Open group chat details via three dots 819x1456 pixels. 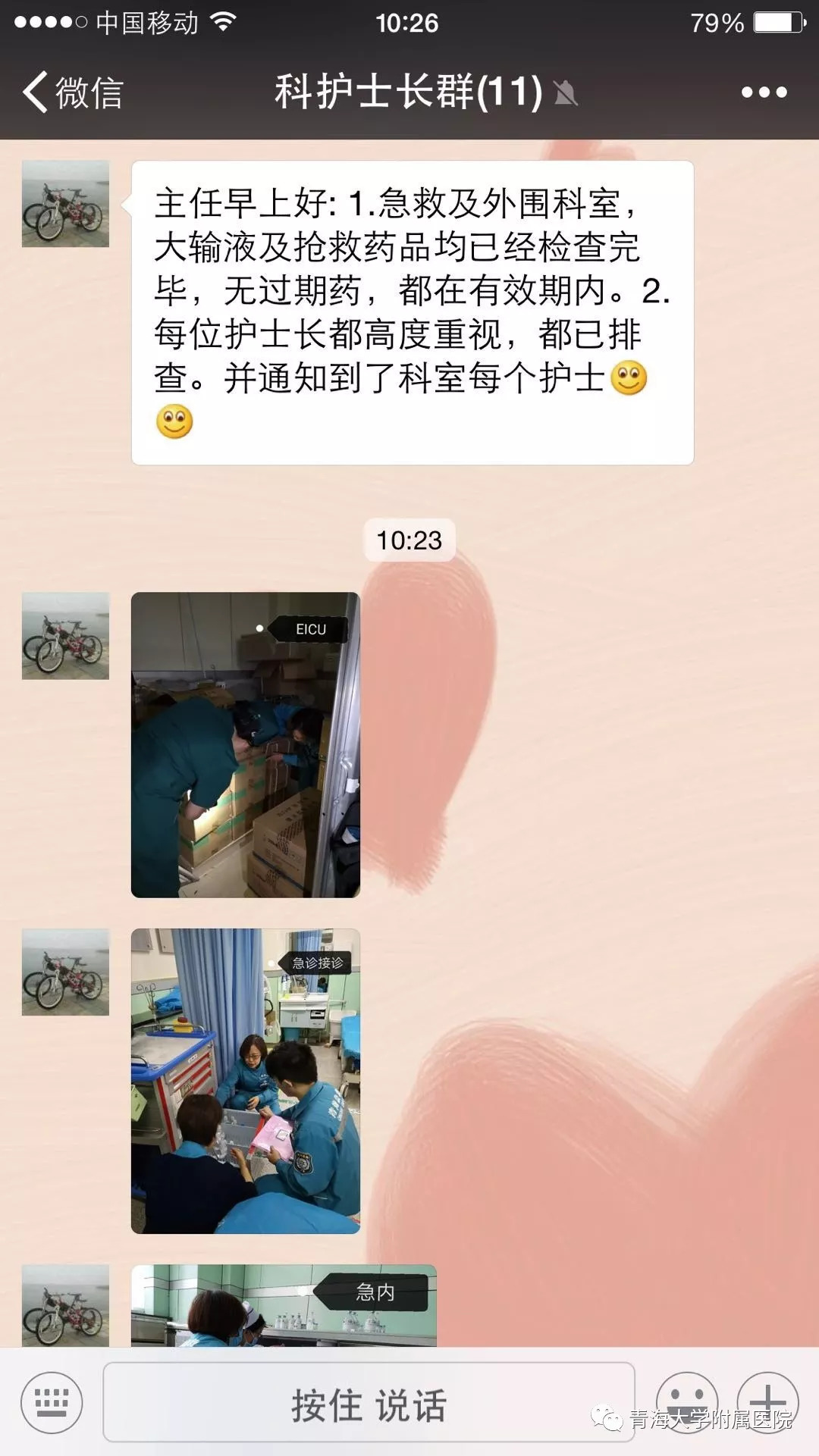click(x=764, y=92)
